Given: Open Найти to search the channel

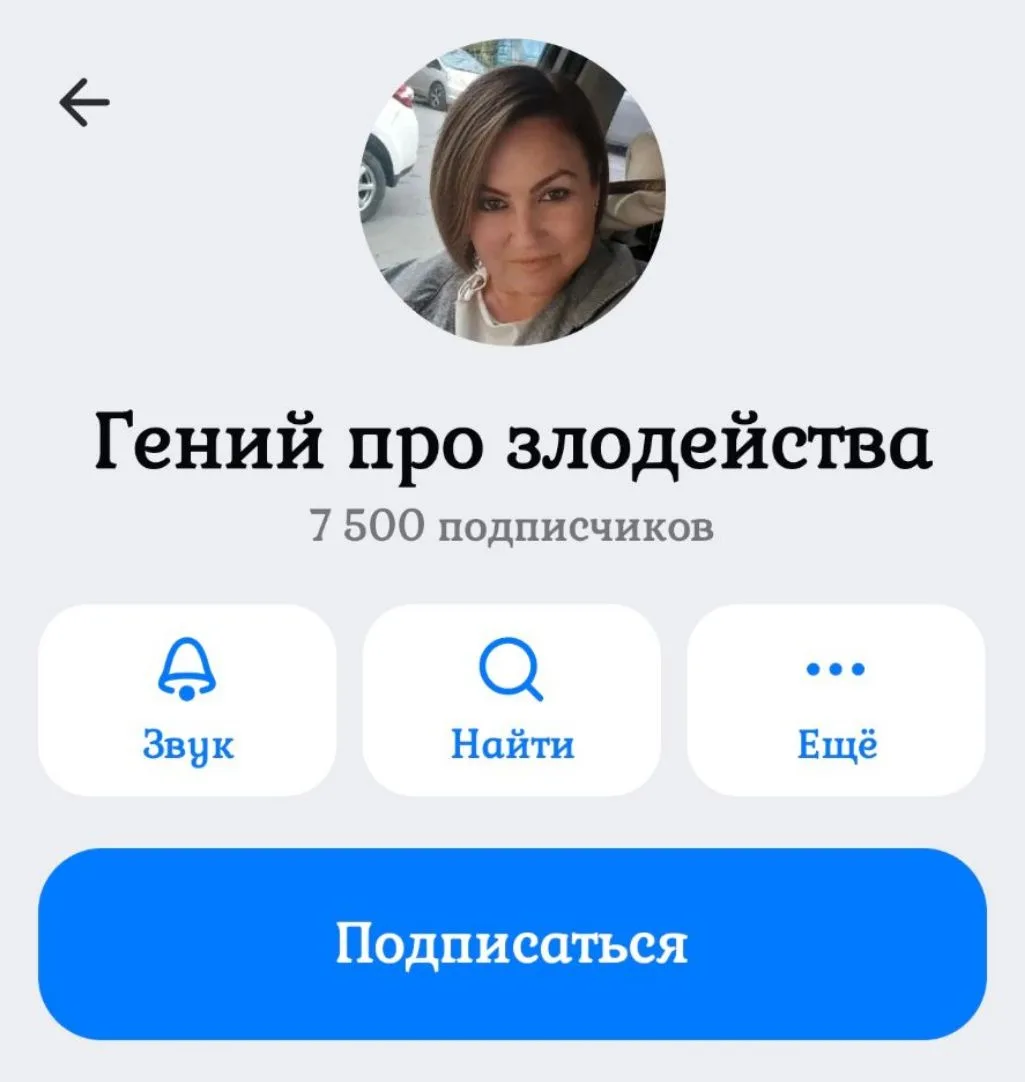Looking at the screenshot, I should click(511, 700).
